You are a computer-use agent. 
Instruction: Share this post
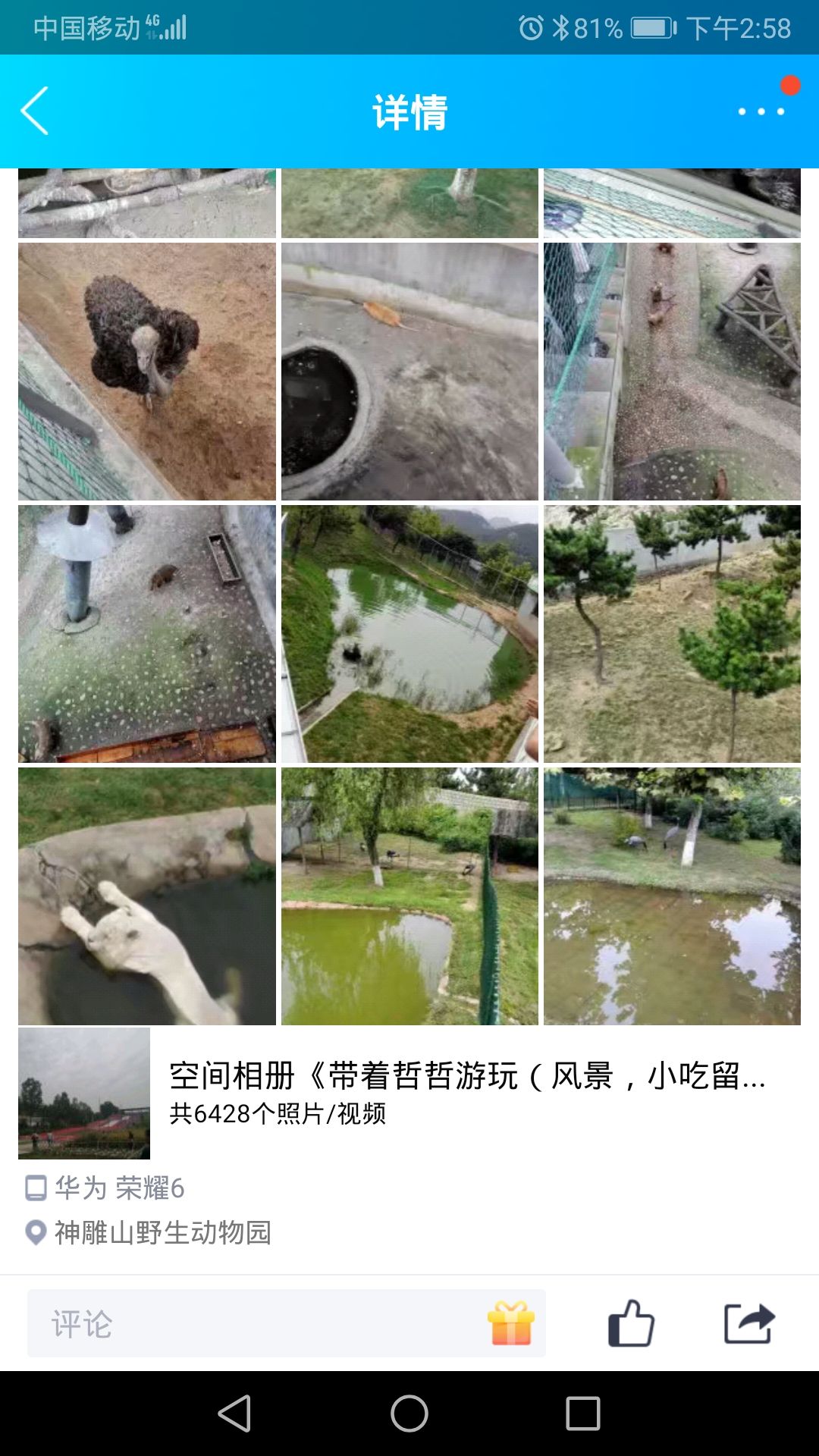pos(749,1323)
